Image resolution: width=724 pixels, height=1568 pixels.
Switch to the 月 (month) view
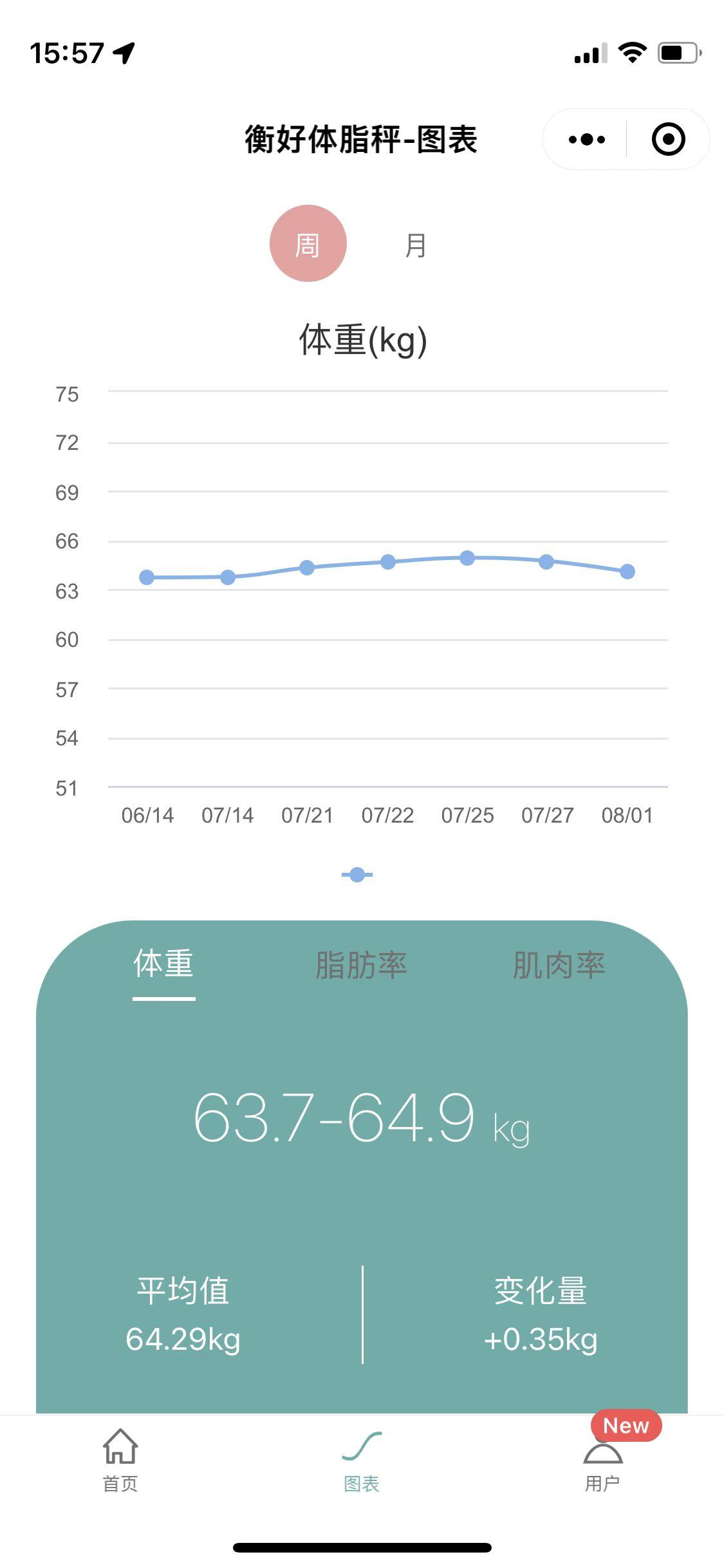[416, 245]
